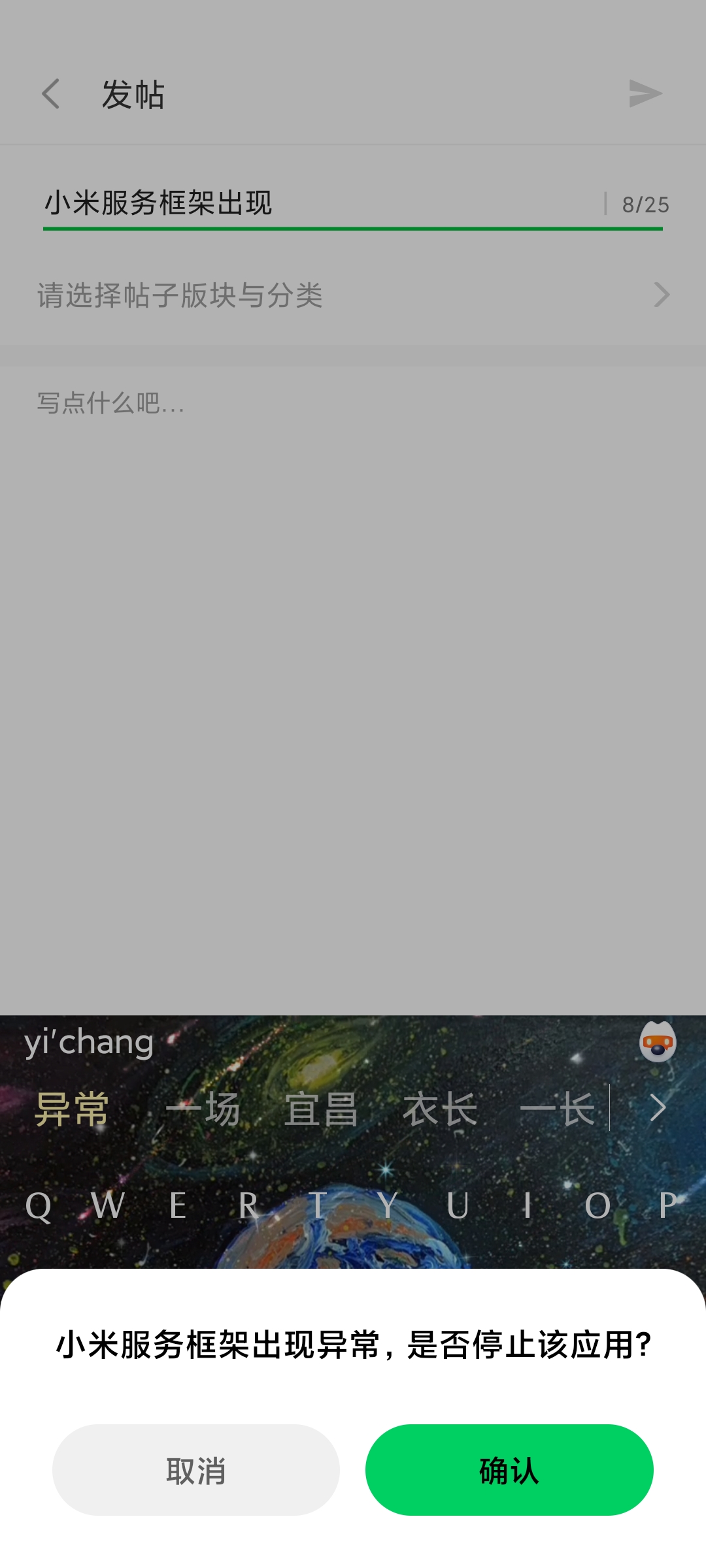
Task: Choose keyboard candidate 衣长
Action: 439,1109
